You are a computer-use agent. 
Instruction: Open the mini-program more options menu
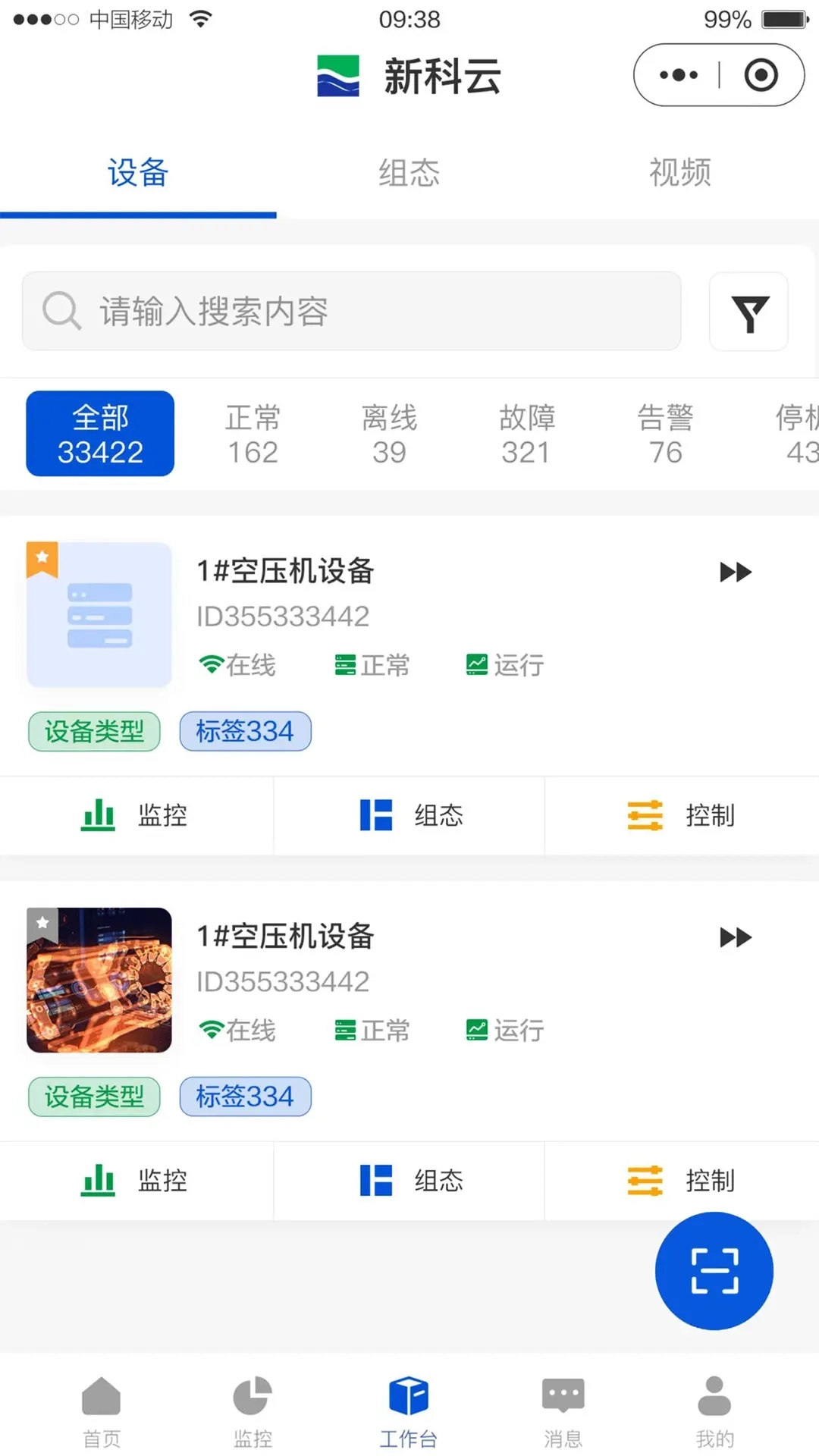(677, 75)
